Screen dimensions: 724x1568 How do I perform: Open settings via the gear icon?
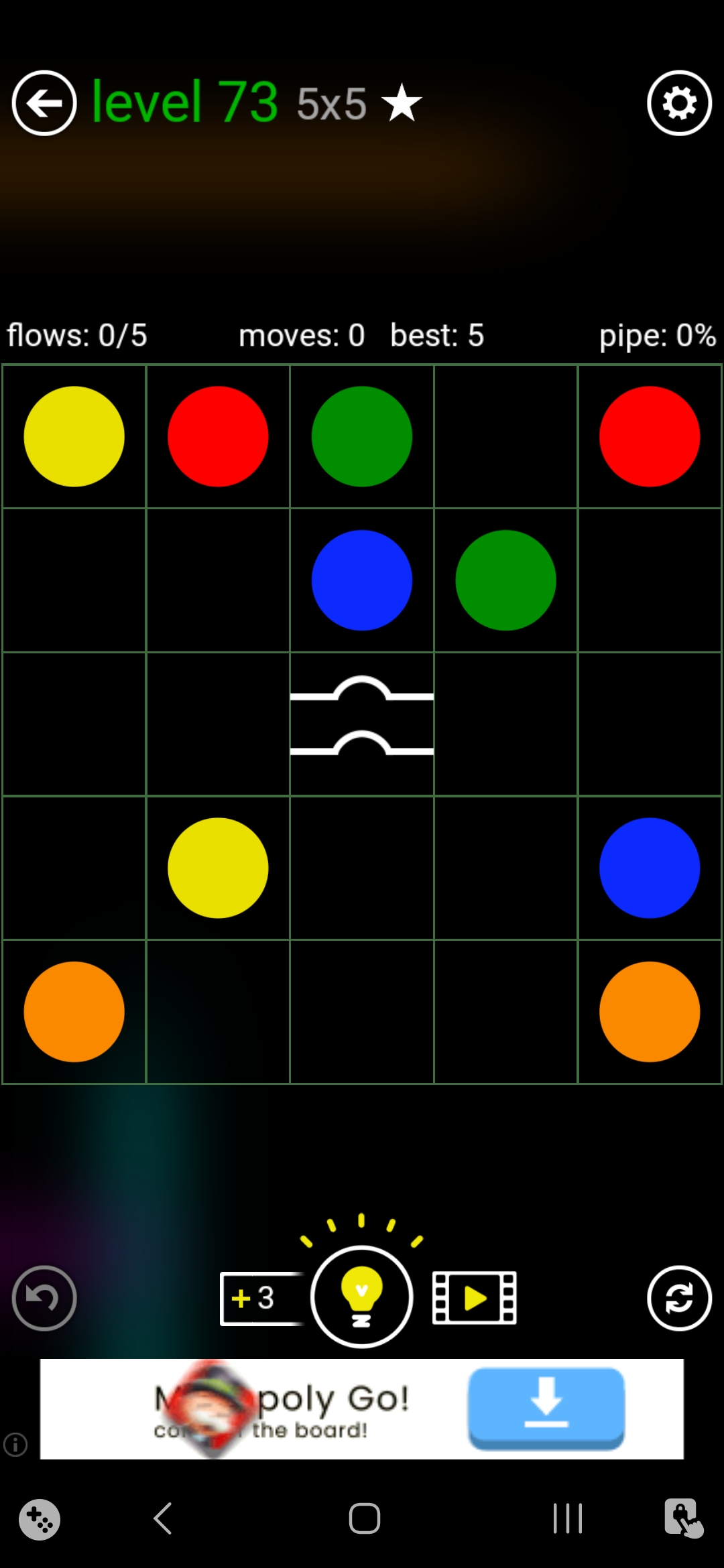[x=679, y=103]
